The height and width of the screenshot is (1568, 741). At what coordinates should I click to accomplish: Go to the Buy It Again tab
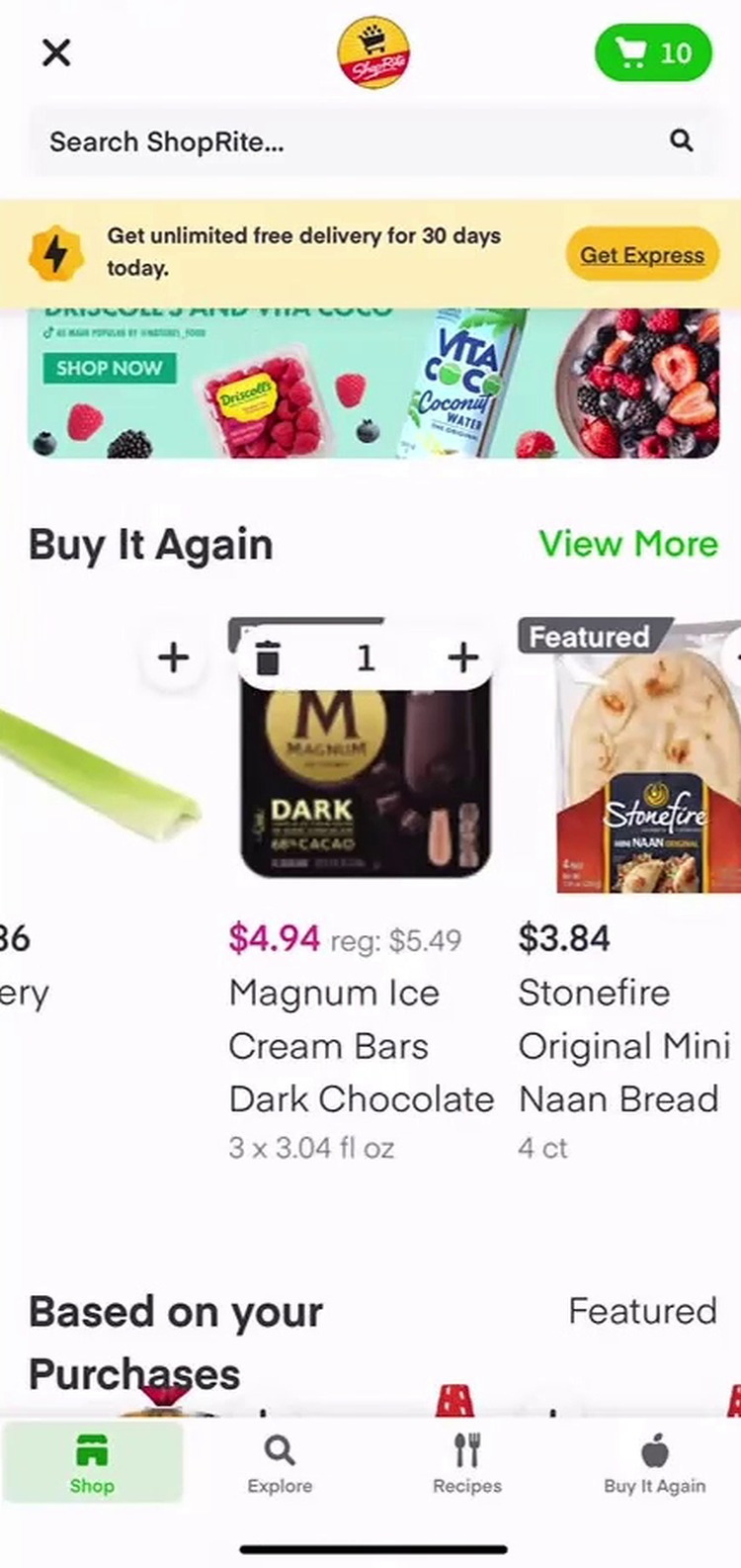pyautogui.click(x=654, y=1464)
